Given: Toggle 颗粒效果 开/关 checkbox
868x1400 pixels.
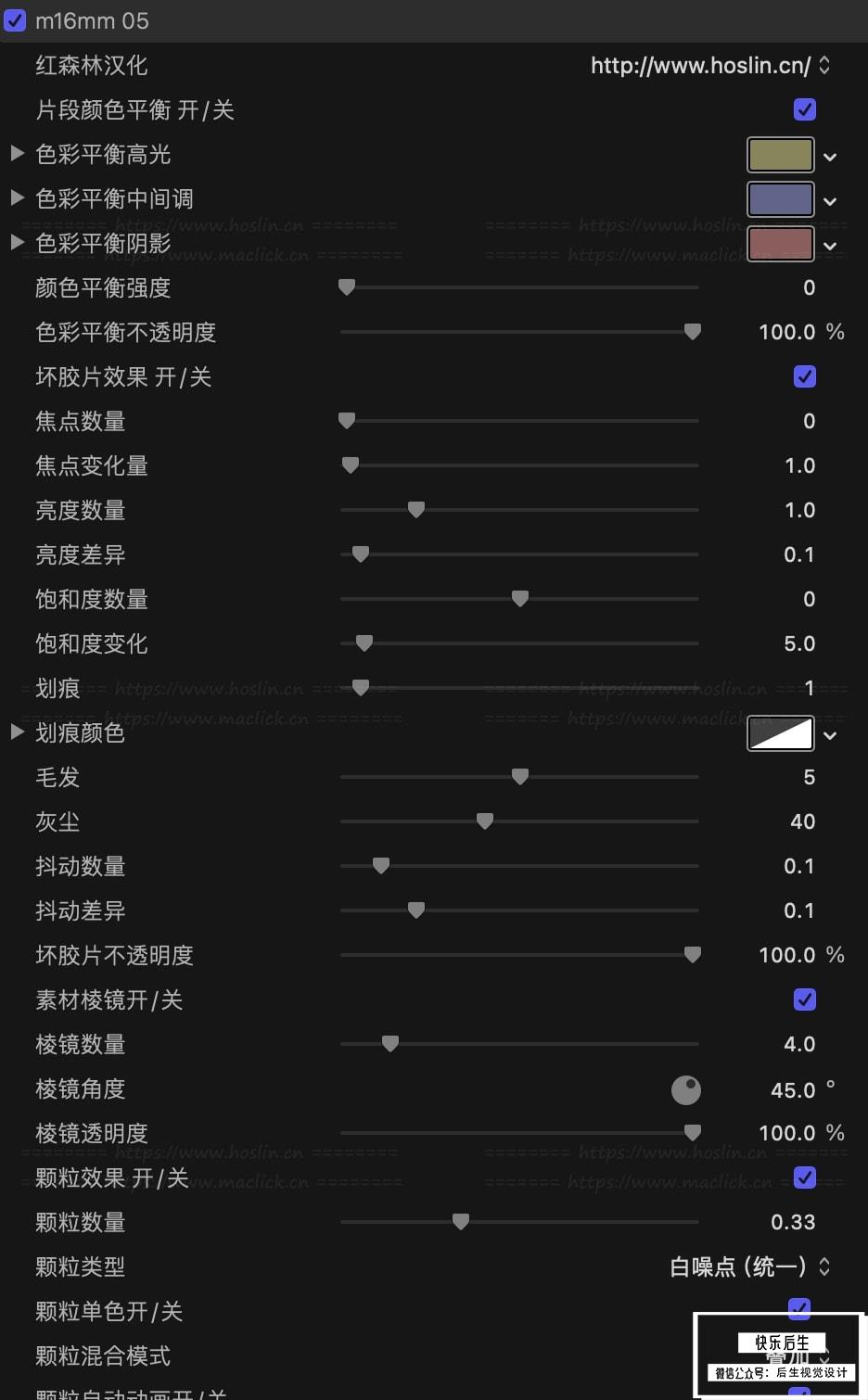Looking at the screenshot, I should (x=805, y=1177).
